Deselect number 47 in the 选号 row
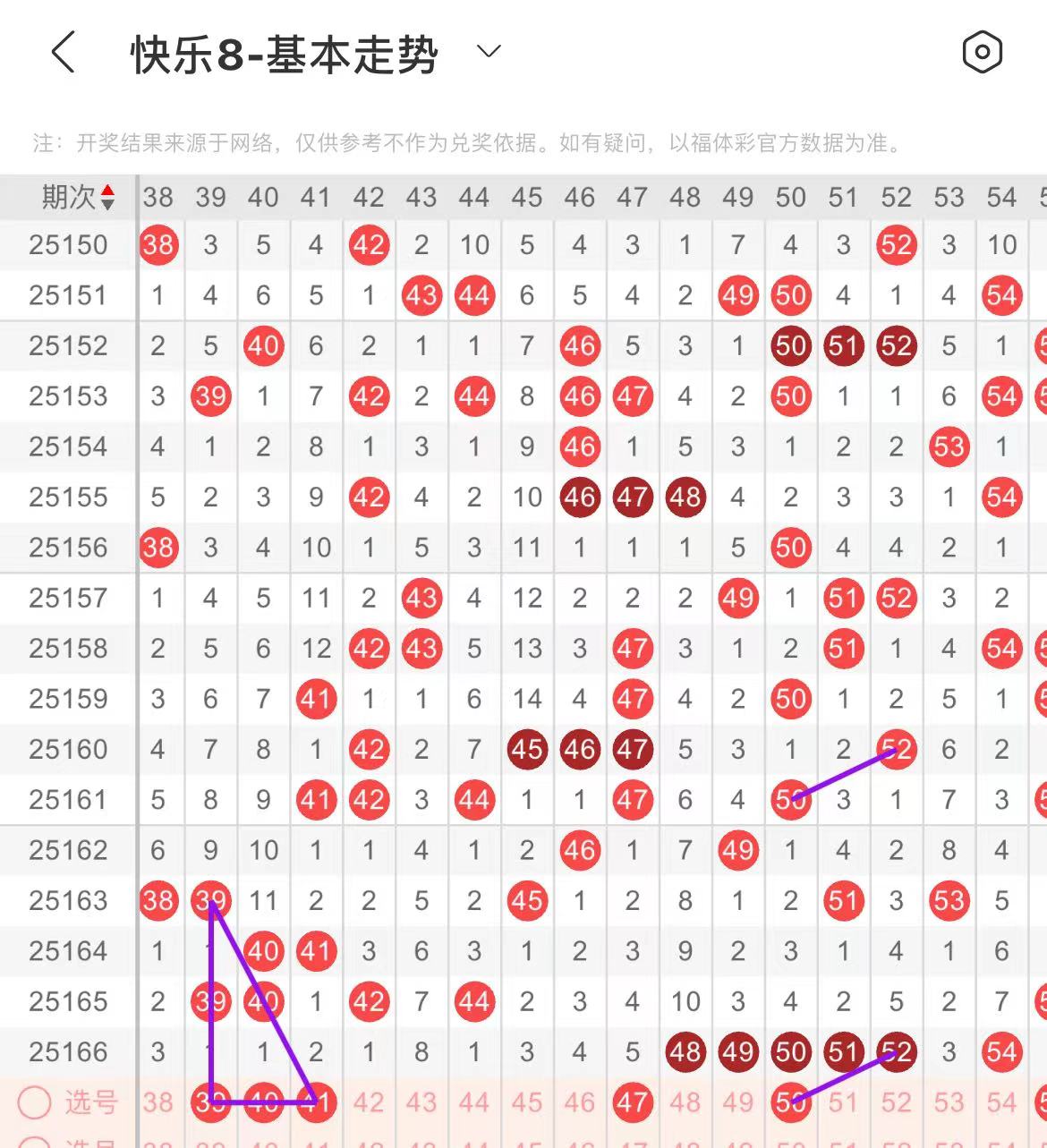This screenshot has width=1047, height=1148. pos(633,1102)
